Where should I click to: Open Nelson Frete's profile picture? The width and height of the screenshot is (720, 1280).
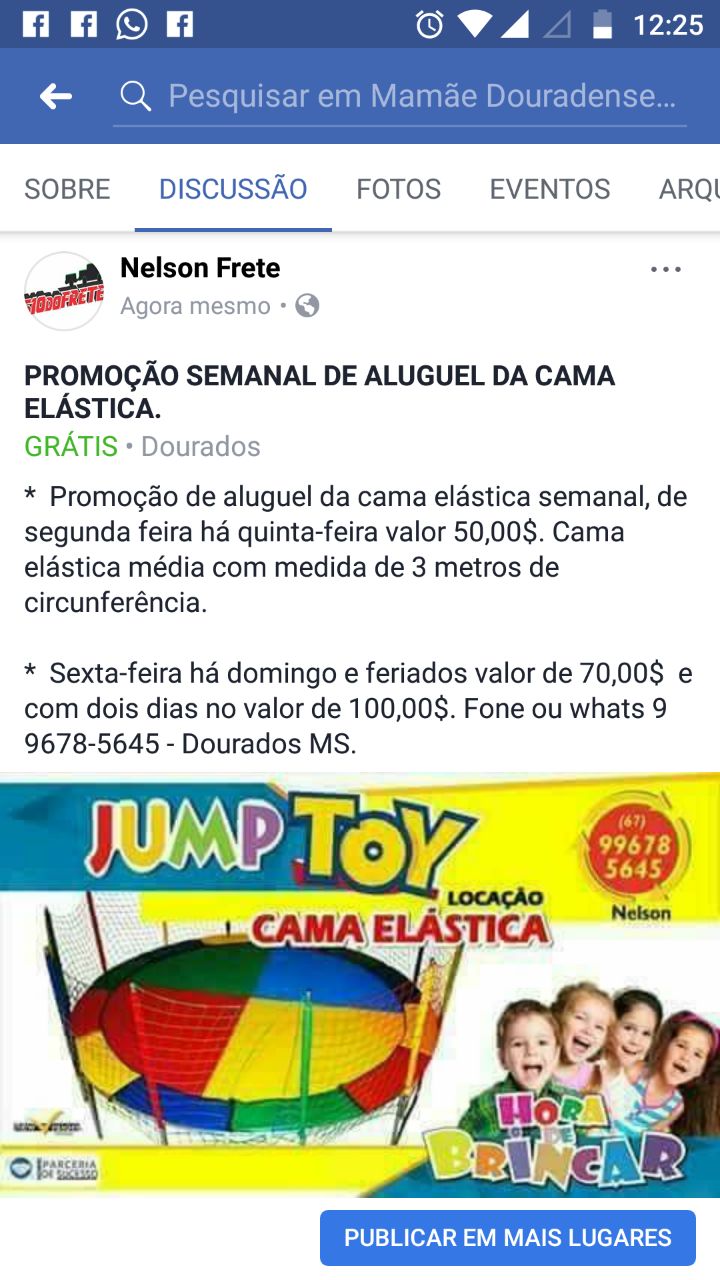pyautogui.click(x=64, y=291)
